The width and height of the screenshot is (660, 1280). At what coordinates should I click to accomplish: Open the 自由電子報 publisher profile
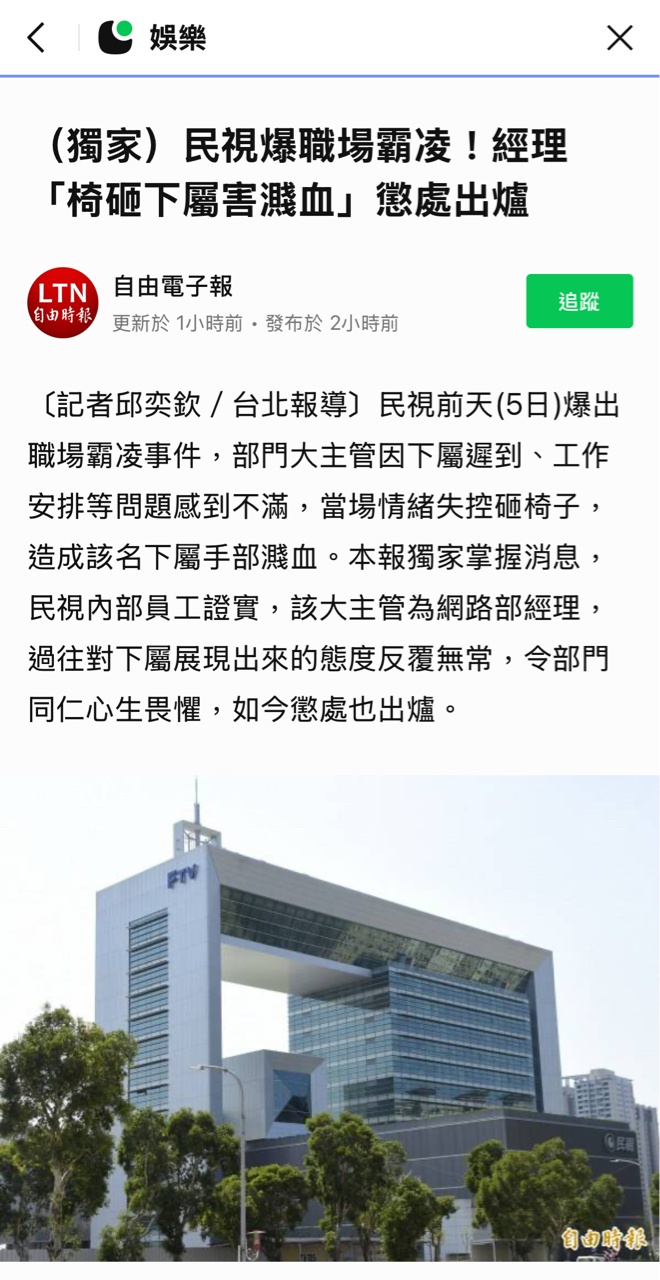click(x=173, y=287)
